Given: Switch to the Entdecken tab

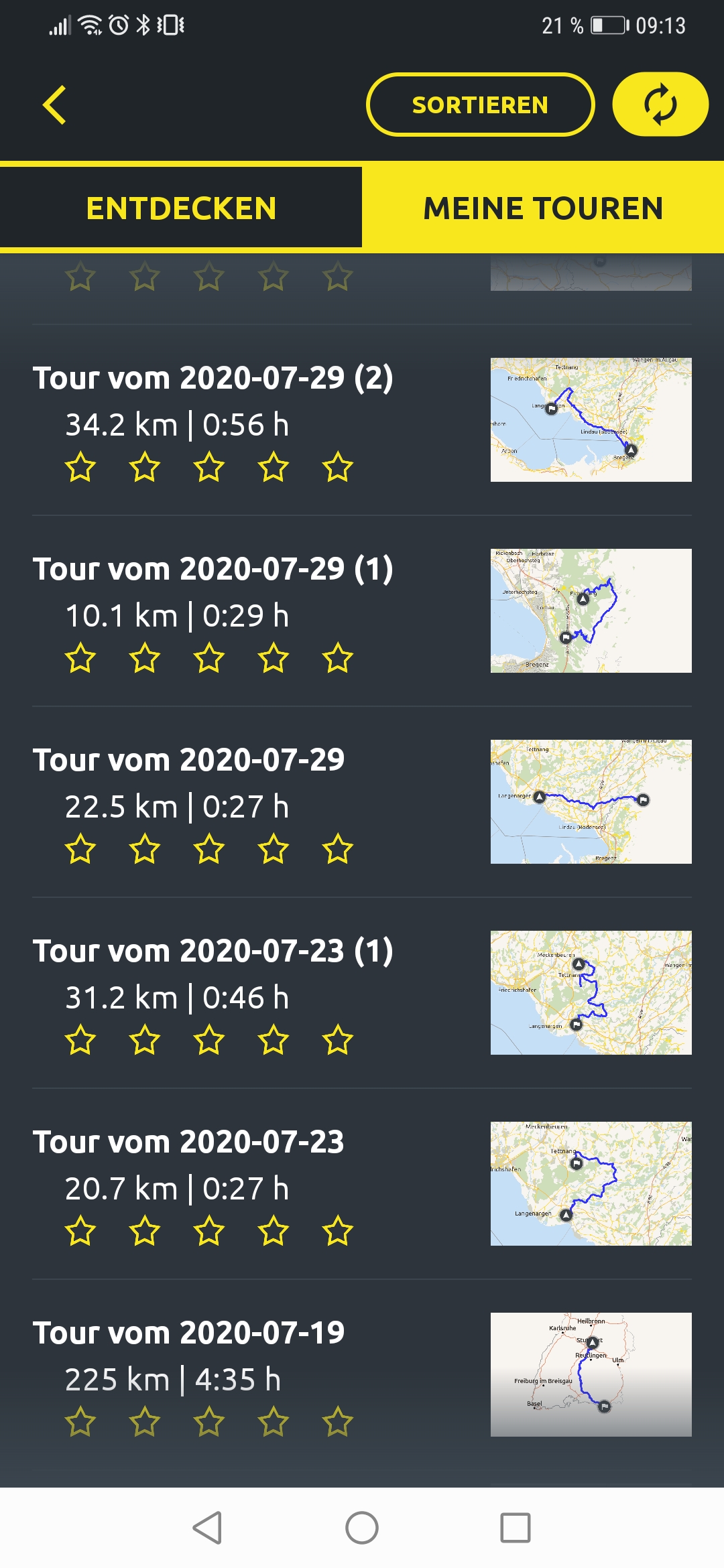Looking at the screenshot, I should (181, 208).
